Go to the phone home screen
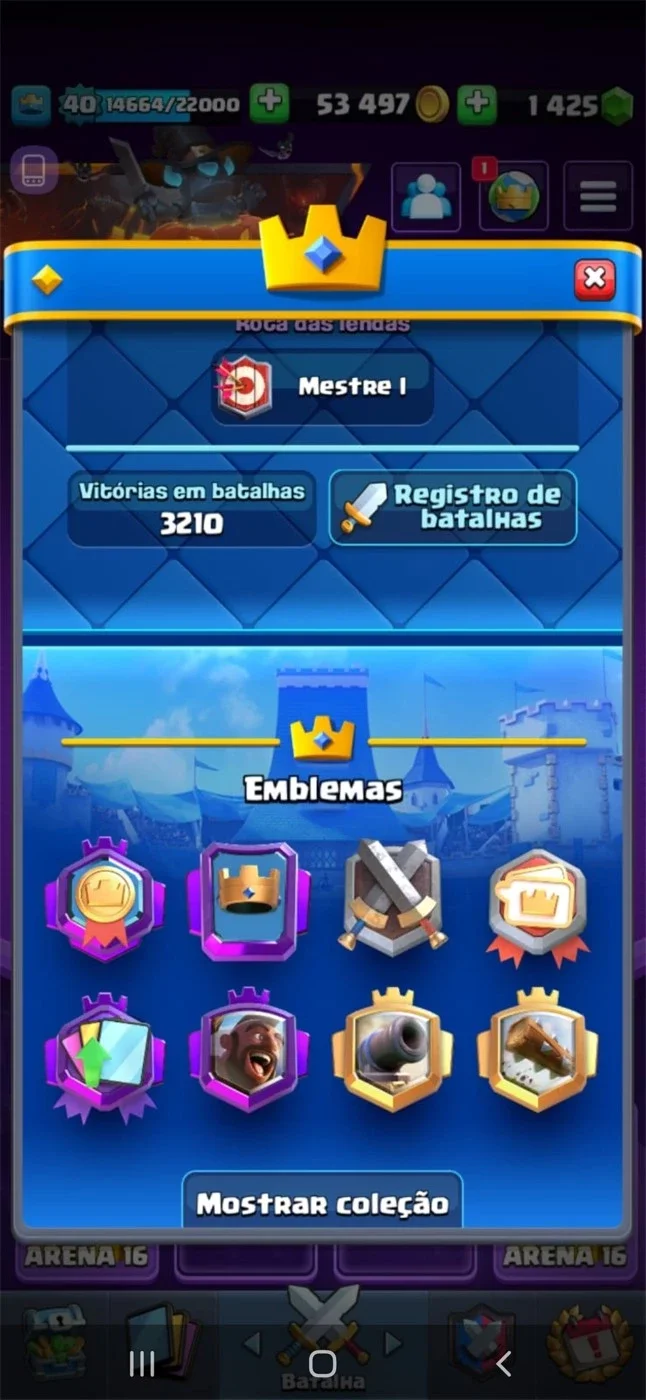646x1400 pixels. [322, 1362]
